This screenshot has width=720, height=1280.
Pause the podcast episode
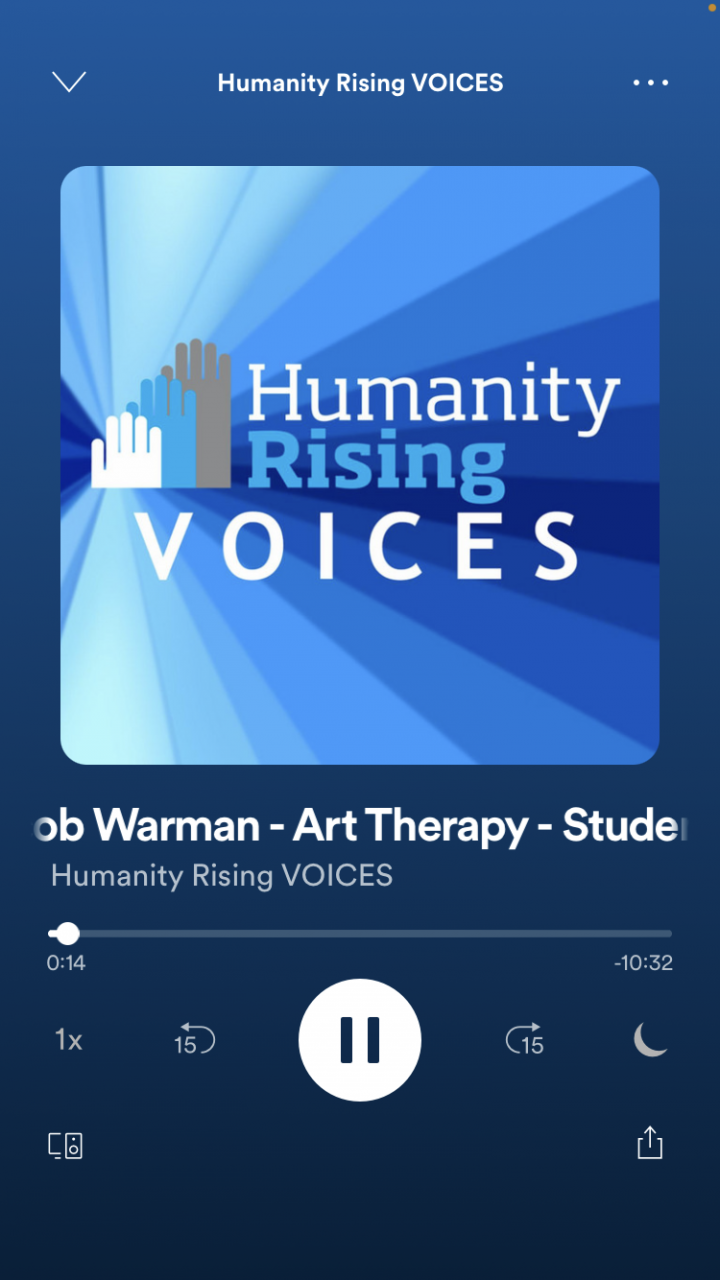point(360,1040)
